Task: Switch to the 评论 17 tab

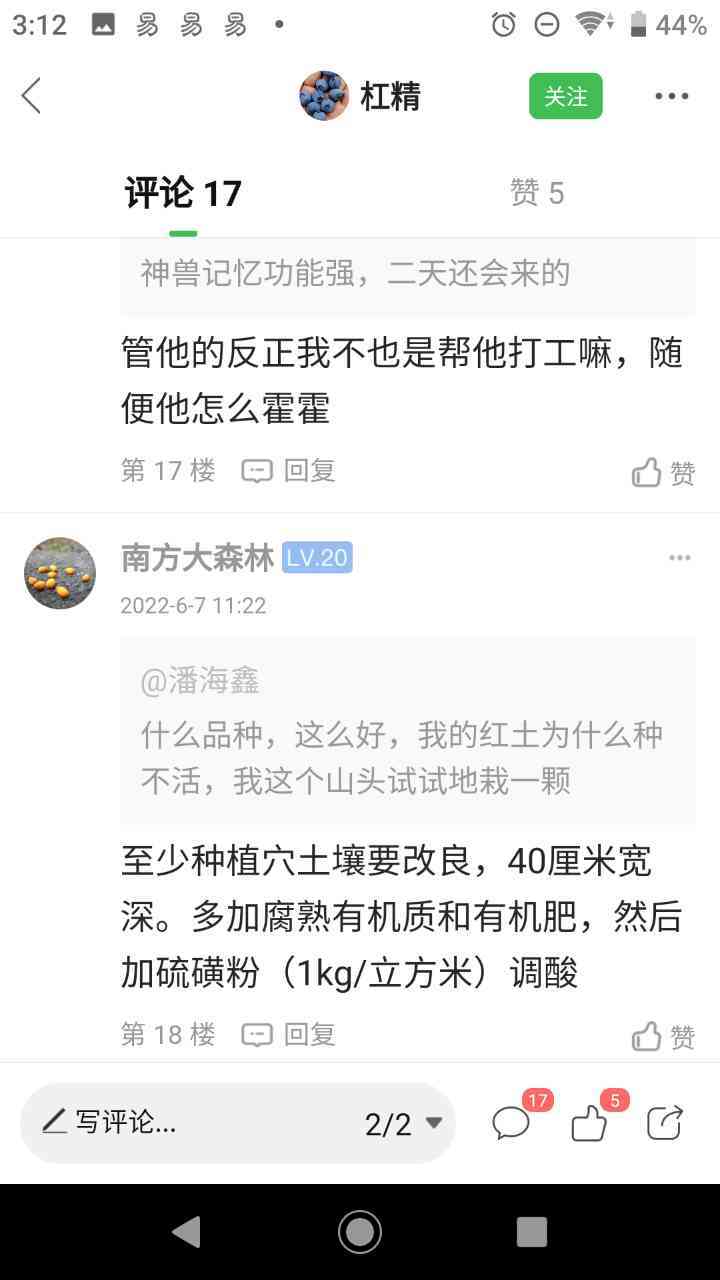Action: click(x=183, y=193)
